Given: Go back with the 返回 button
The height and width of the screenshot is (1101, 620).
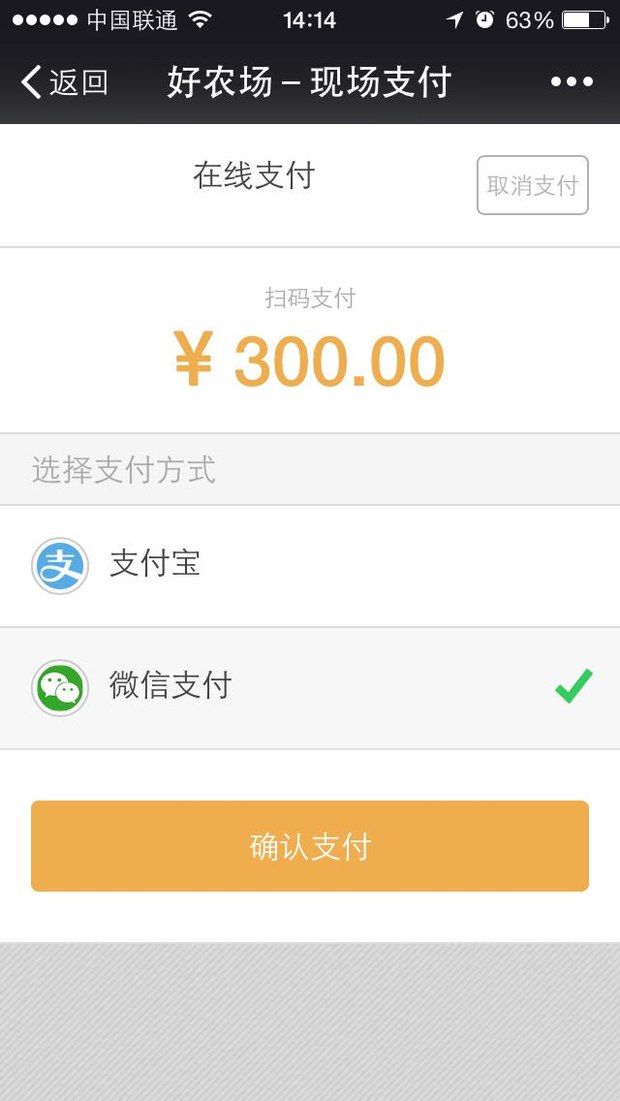Looking at the screenshot, I should coord(64,82).
